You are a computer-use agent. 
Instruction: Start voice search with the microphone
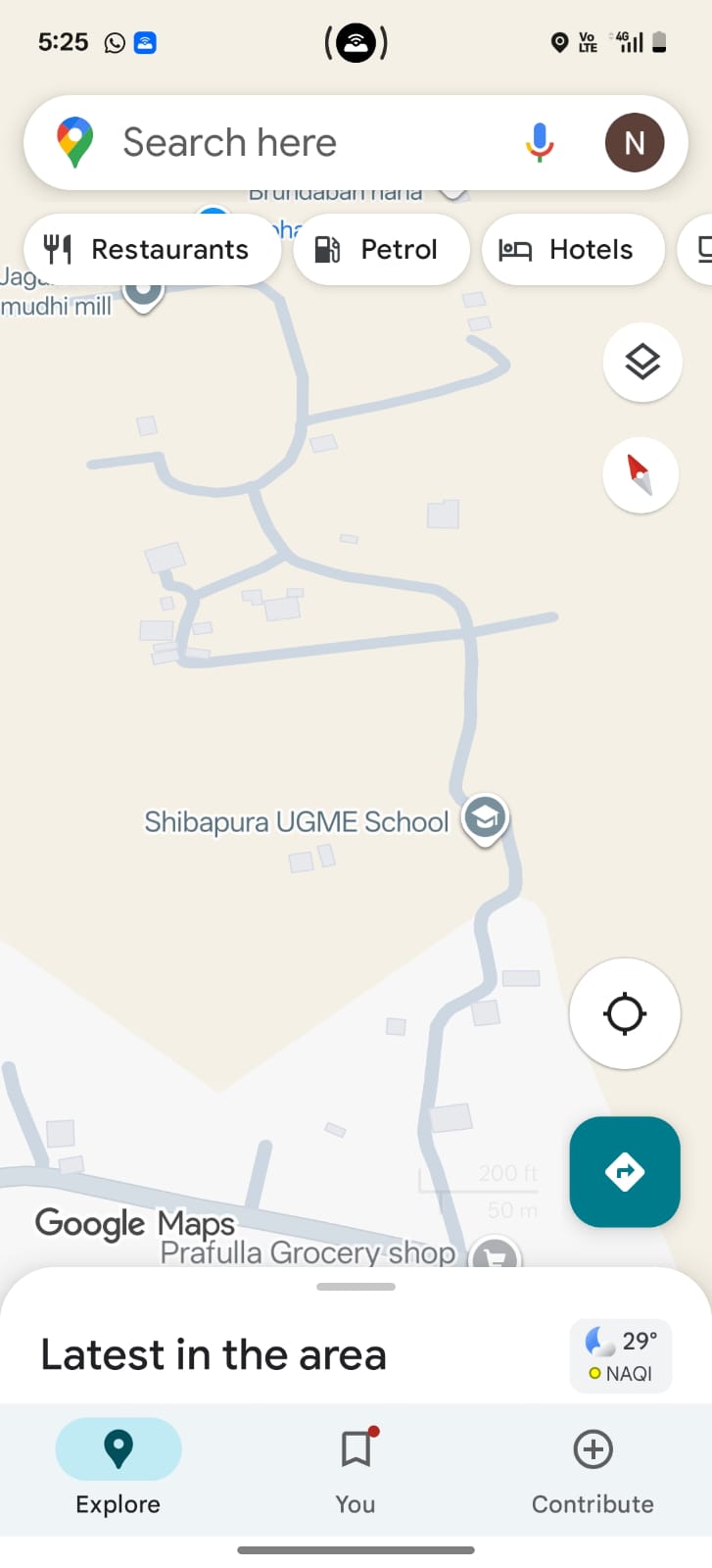click(539, 143)
